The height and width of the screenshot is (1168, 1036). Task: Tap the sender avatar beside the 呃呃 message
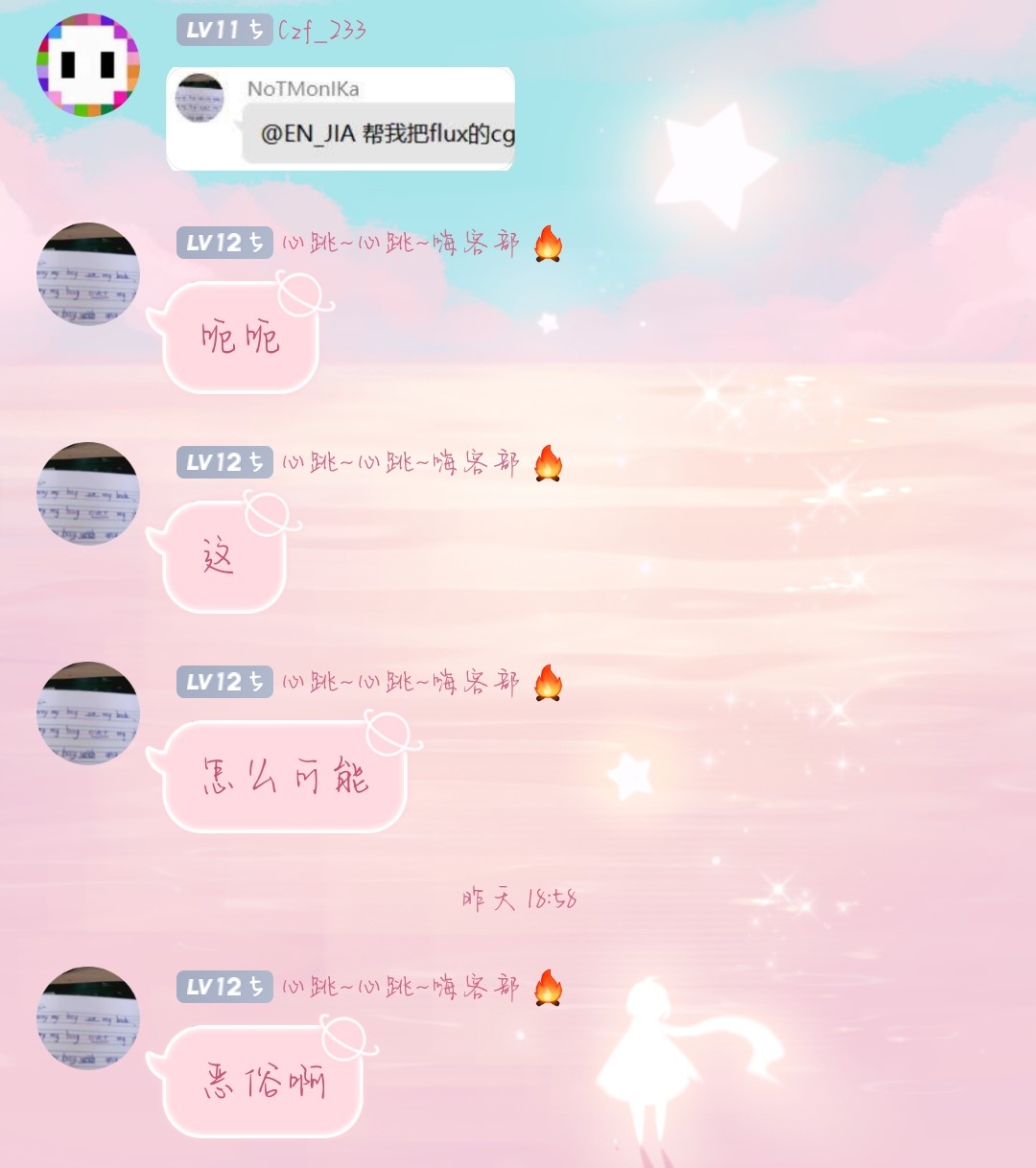(x=88, y=274)
